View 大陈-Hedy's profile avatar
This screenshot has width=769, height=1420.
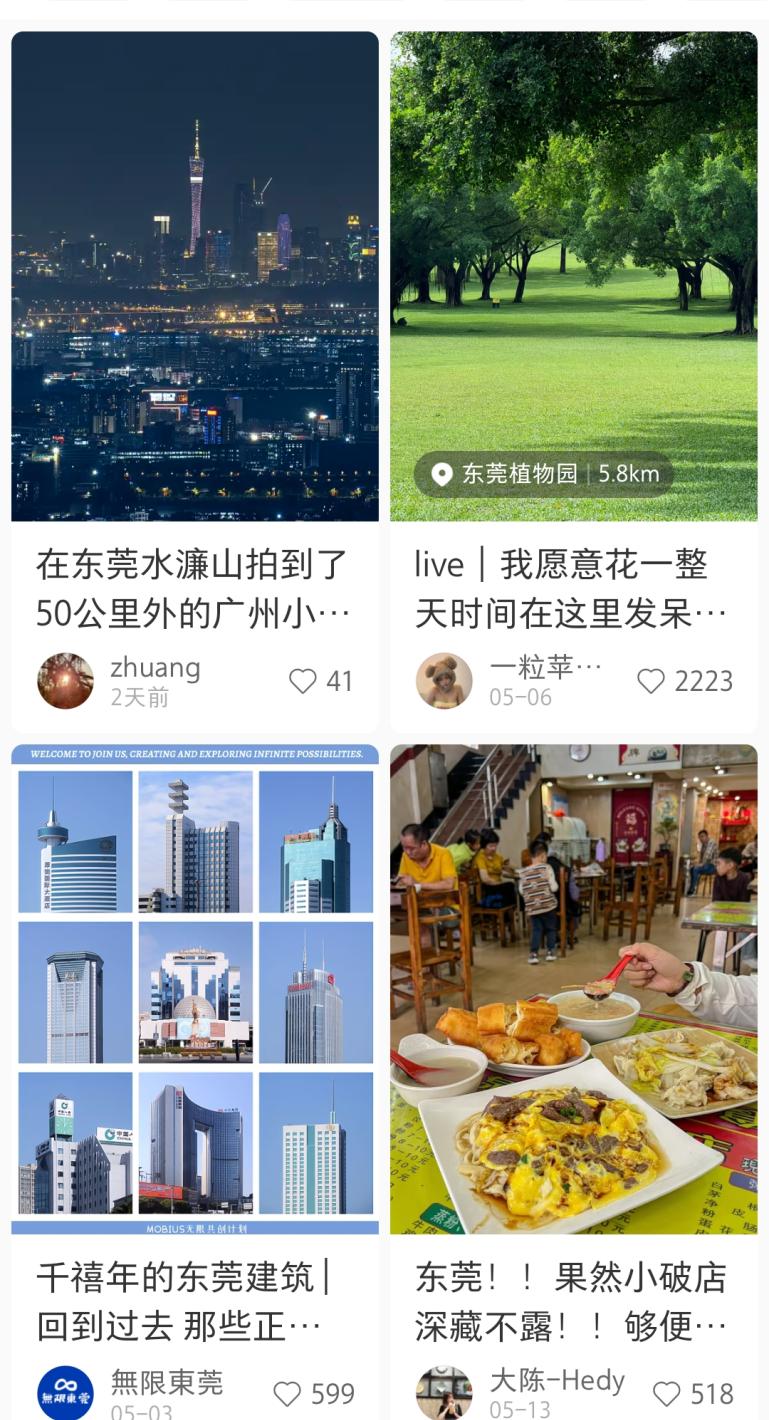[444, 1393]
